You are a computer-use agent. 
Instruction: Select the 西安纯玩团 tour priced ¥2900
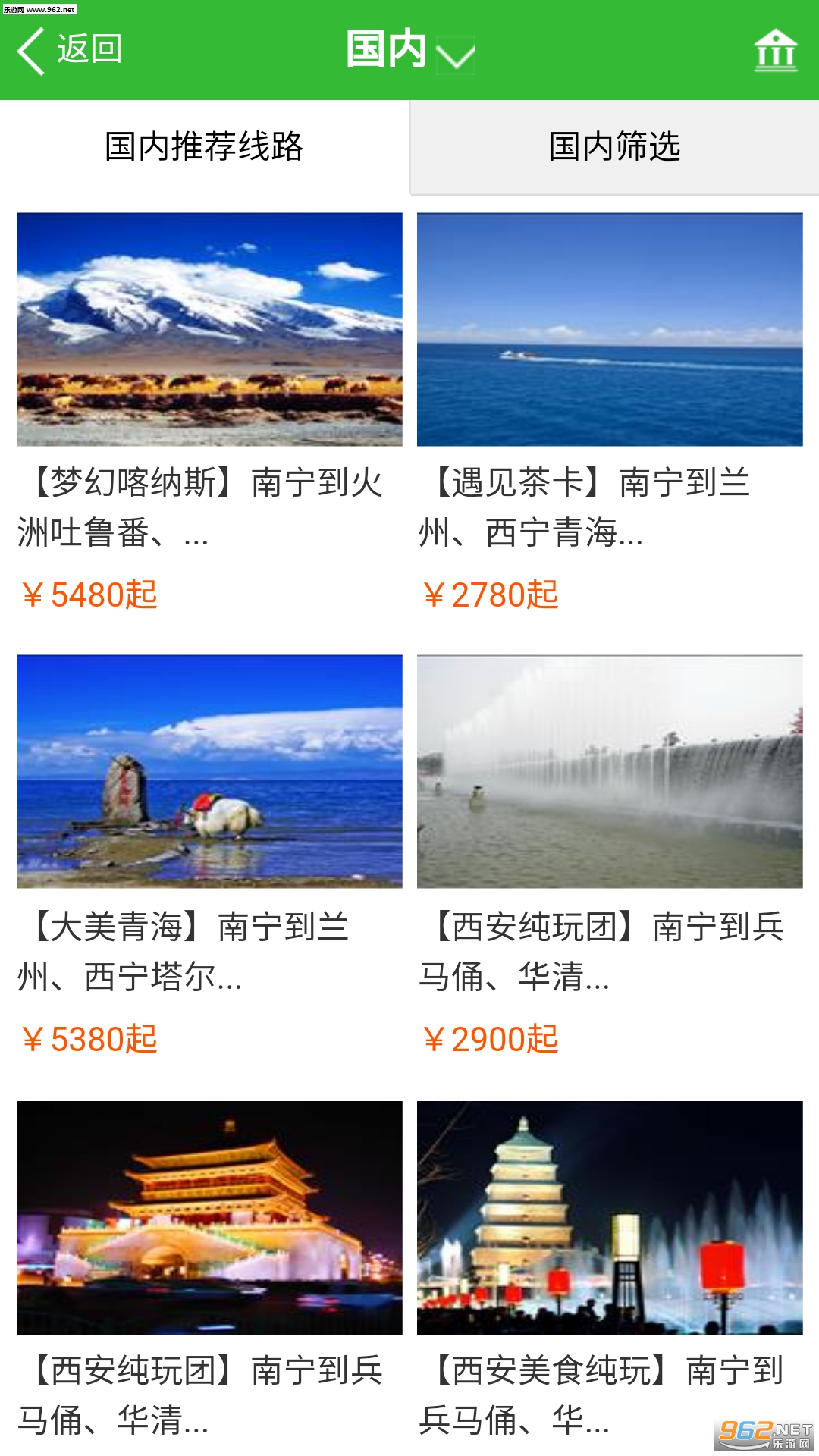click(x=610, y=772)
